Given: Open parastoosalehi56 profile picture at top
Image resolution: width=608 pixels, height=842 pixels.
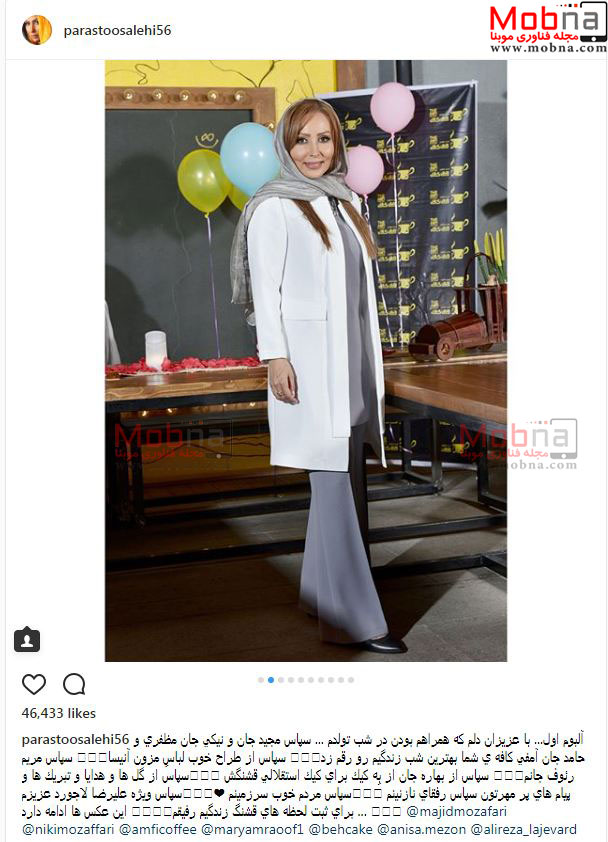Looking at the screenshot, I should tap(37, 30).
